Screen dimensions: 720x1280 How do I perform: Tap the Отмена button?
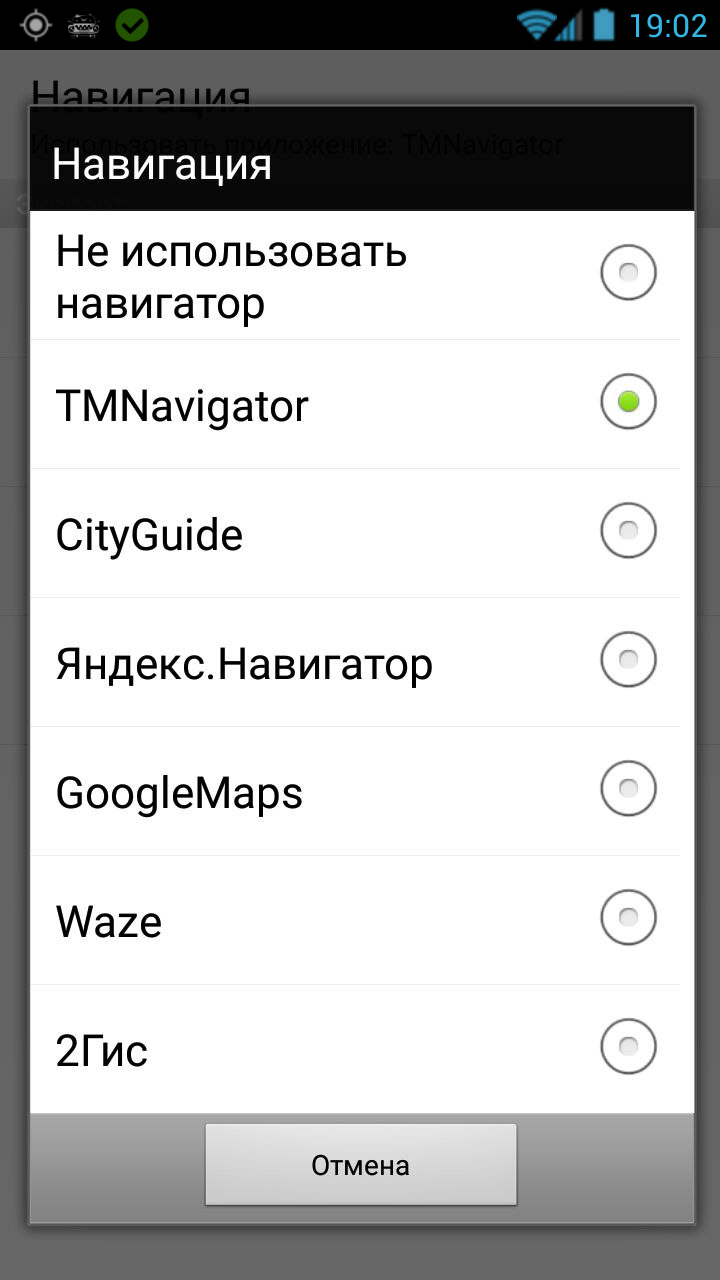coord(360,1165)
